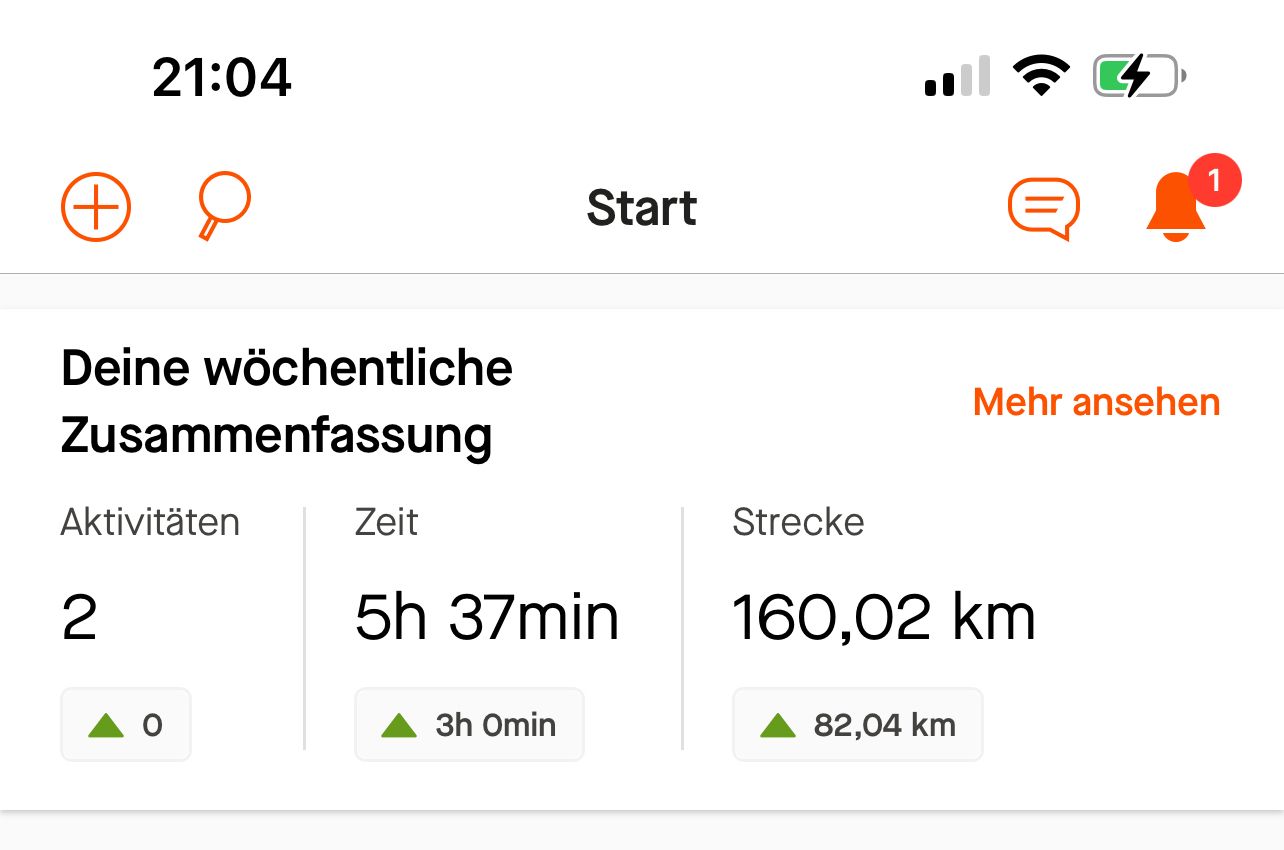Open the messages chat icon
This screenshot has height=850, width=1284.
(1043, 208)
